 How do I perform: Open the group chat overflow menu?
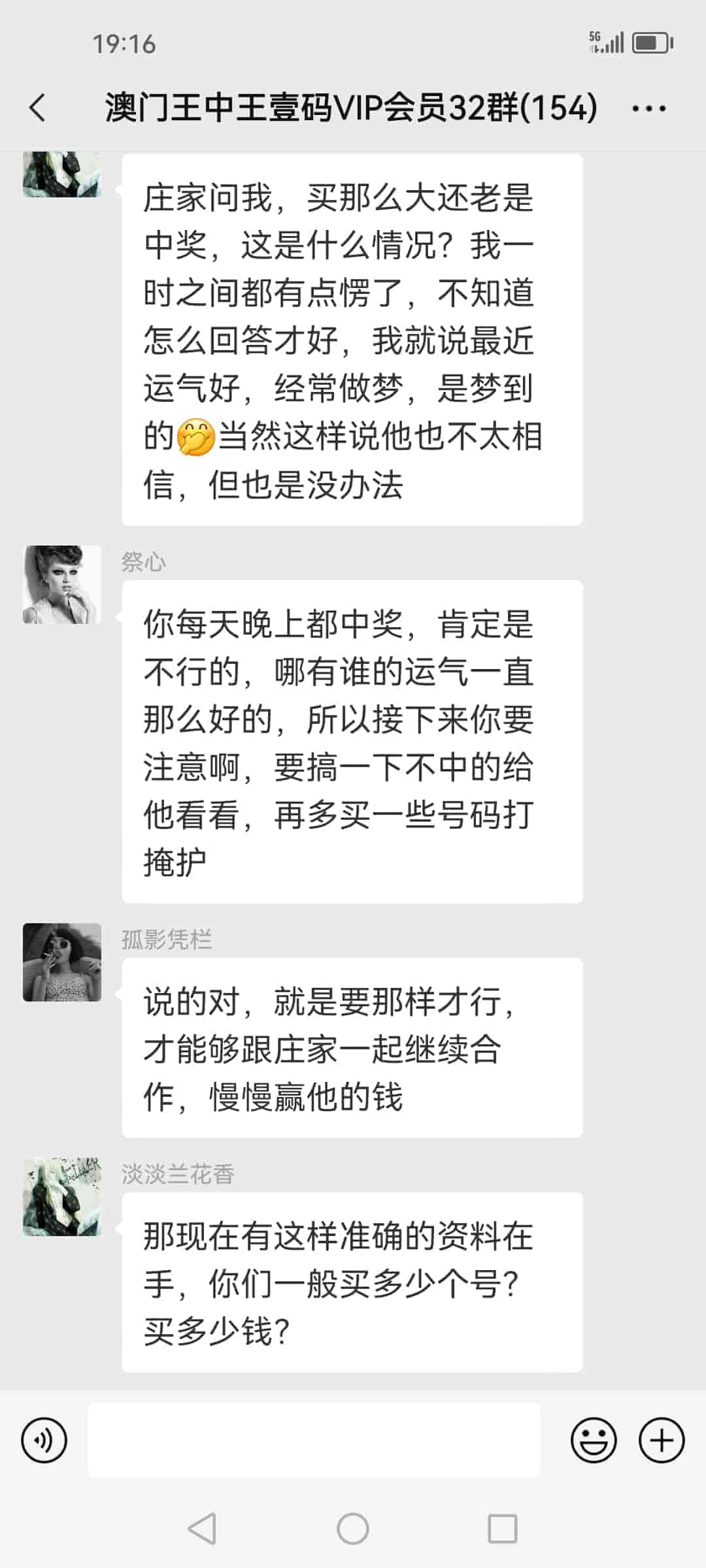(648, 108)
